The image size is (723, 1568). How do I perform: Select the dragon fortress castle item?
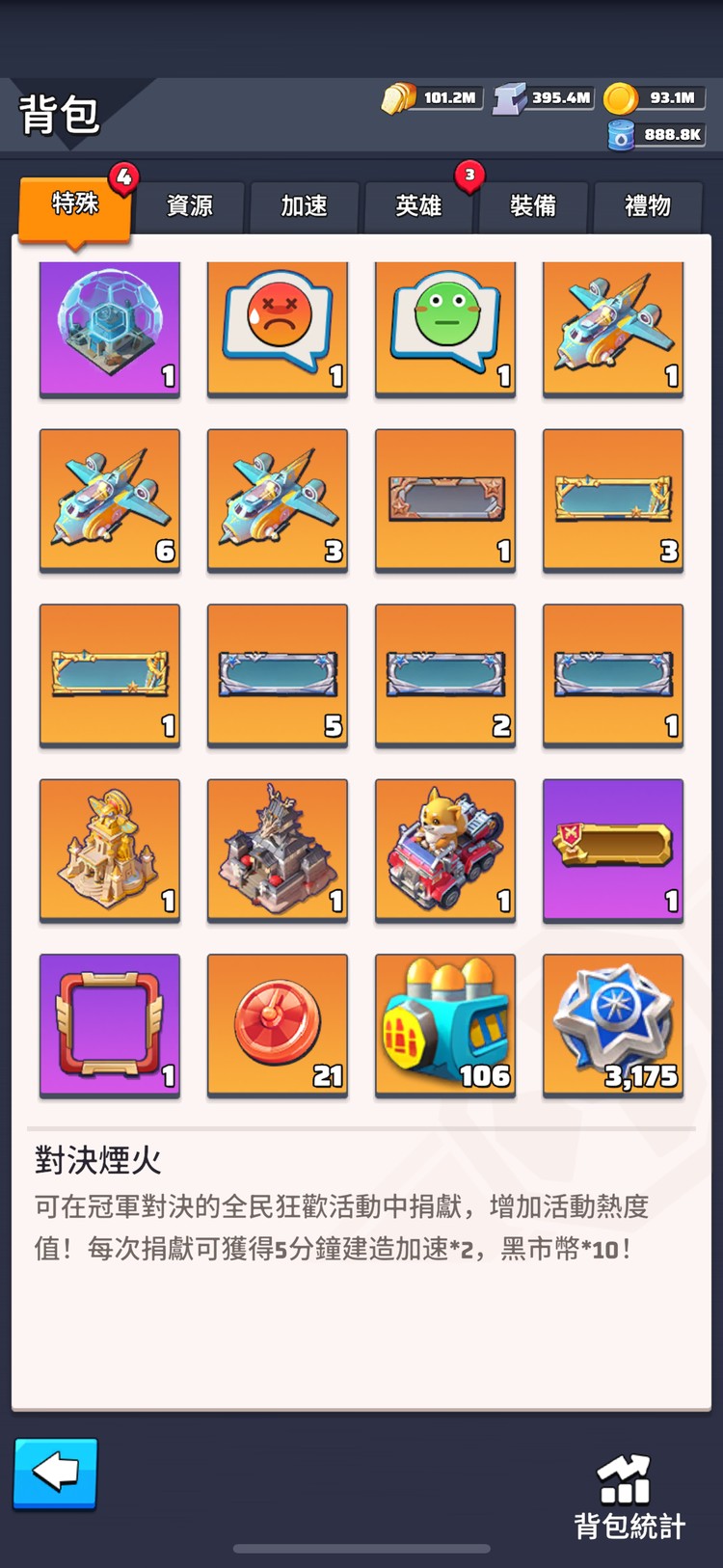(278, 851)
